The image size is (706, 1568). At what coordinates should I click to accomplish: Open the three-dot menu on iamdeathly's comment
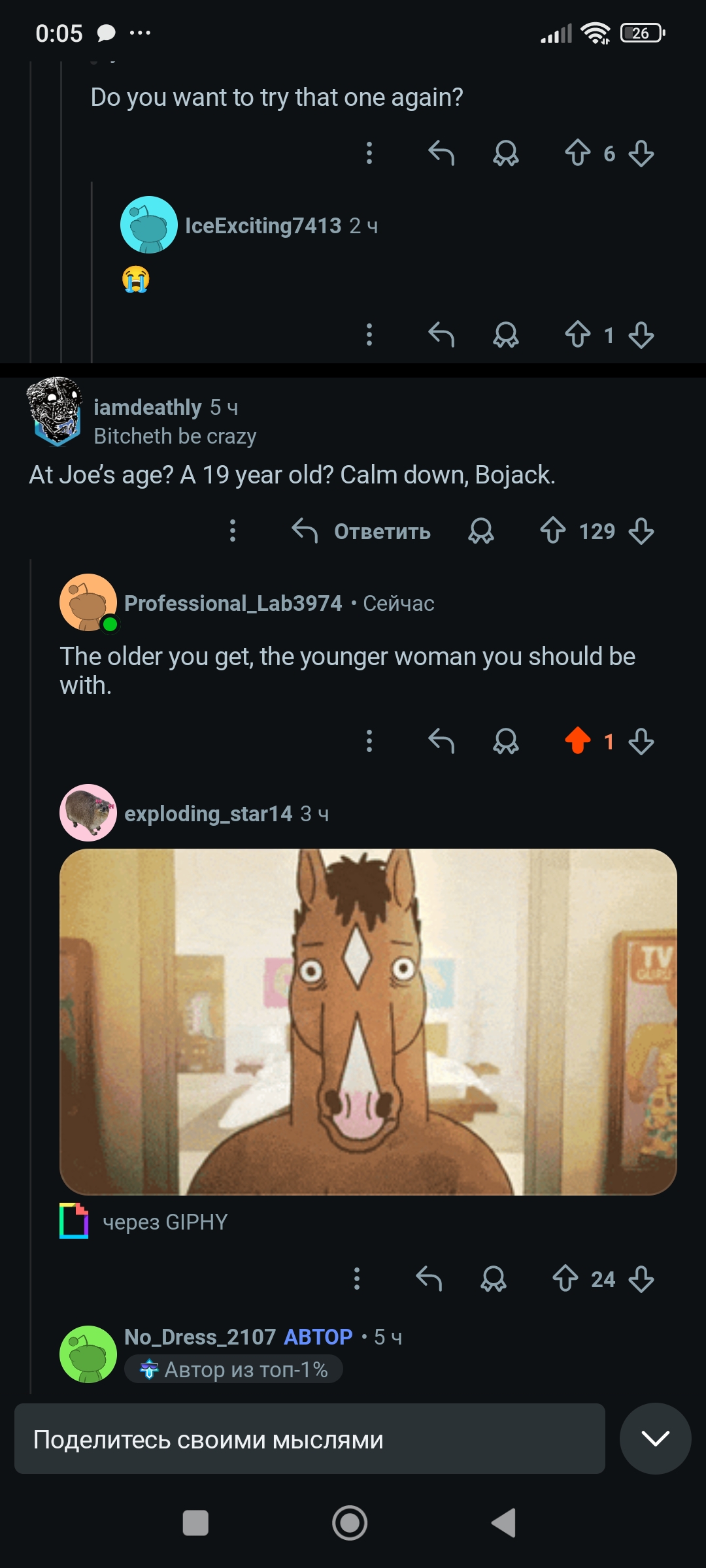point(233,531)
